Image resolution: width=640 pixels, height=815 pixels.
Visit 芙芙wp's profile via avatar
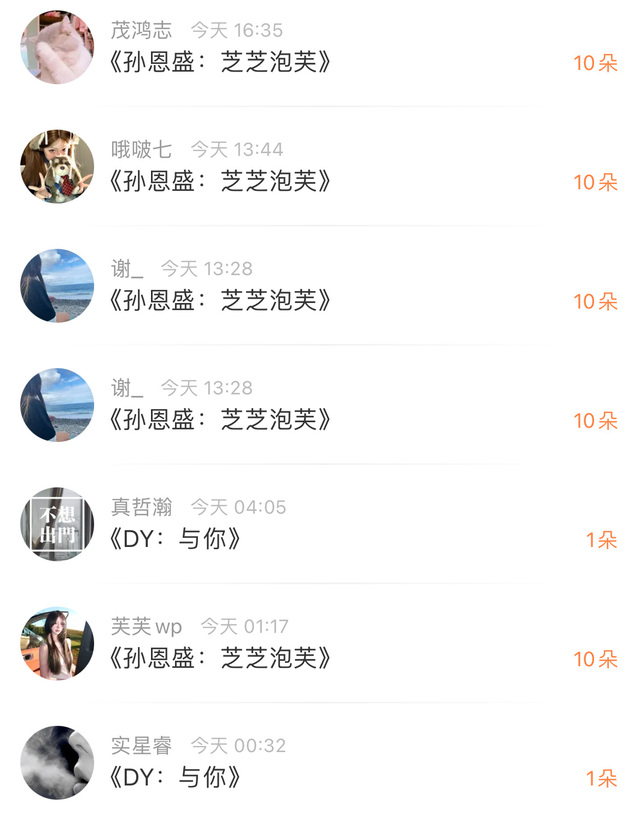pos(57,643)
